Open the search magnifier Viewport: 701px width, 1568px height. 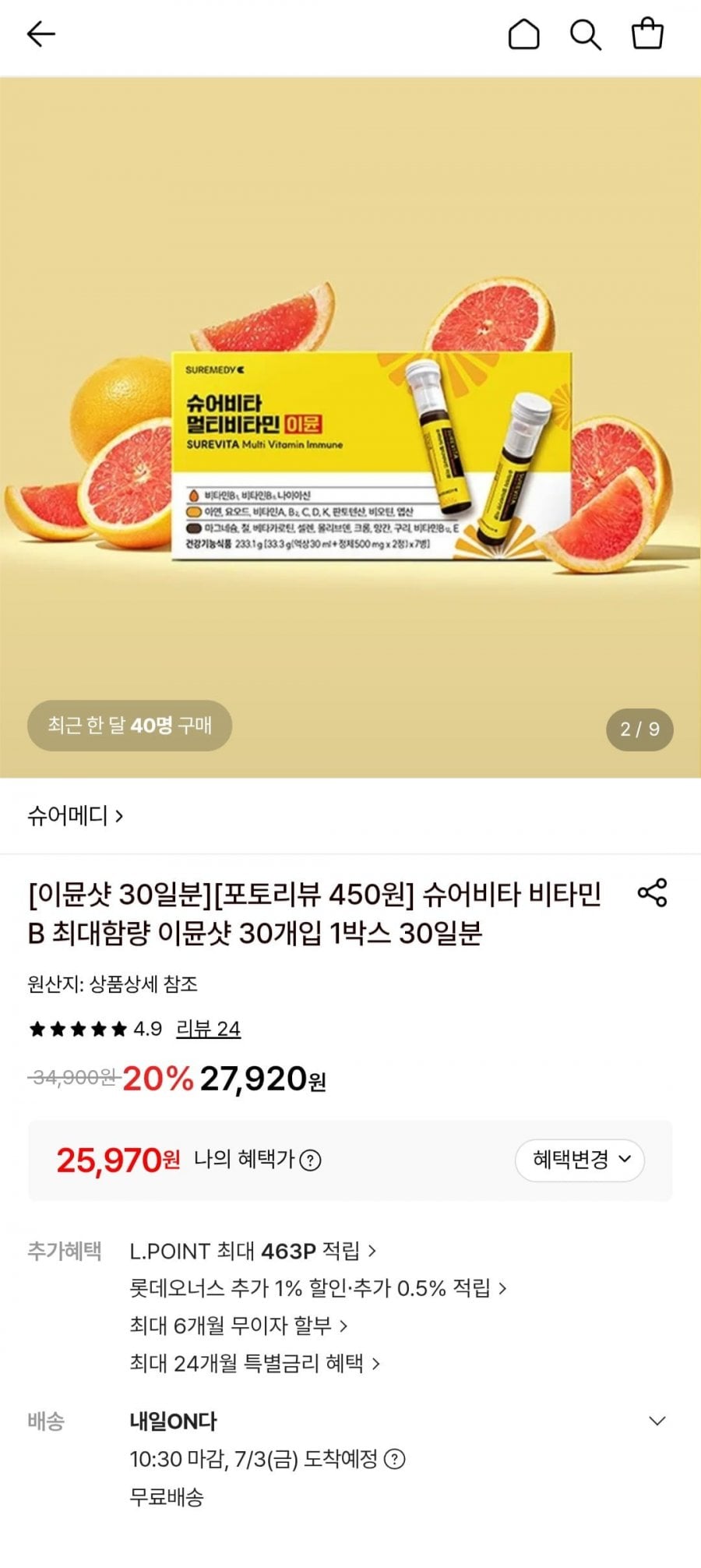(585, 35)
